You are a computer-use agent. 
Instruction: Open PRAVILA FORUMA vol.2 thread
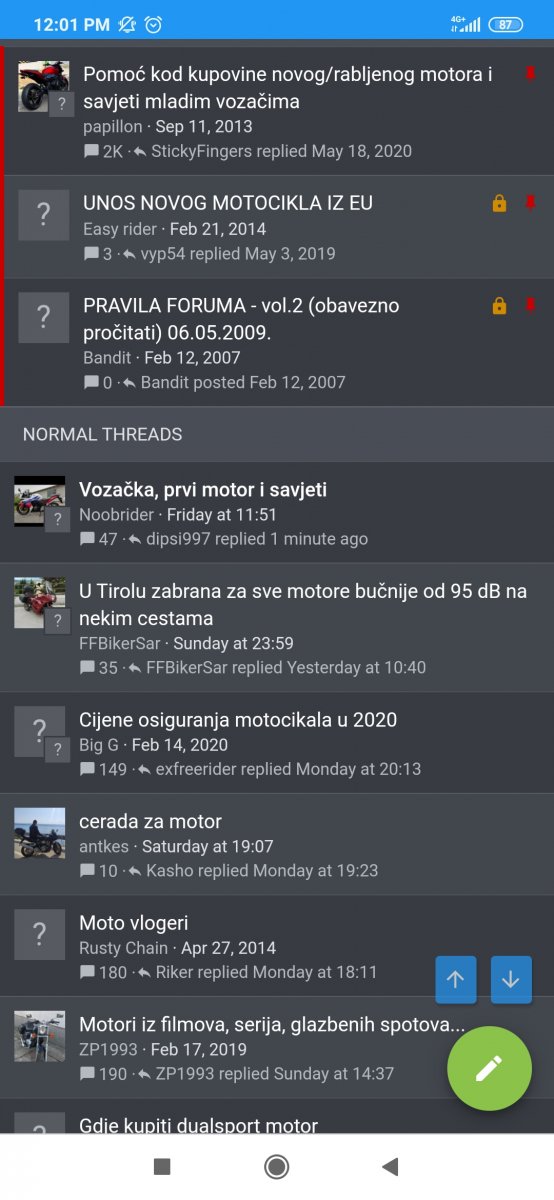point(241,318)
